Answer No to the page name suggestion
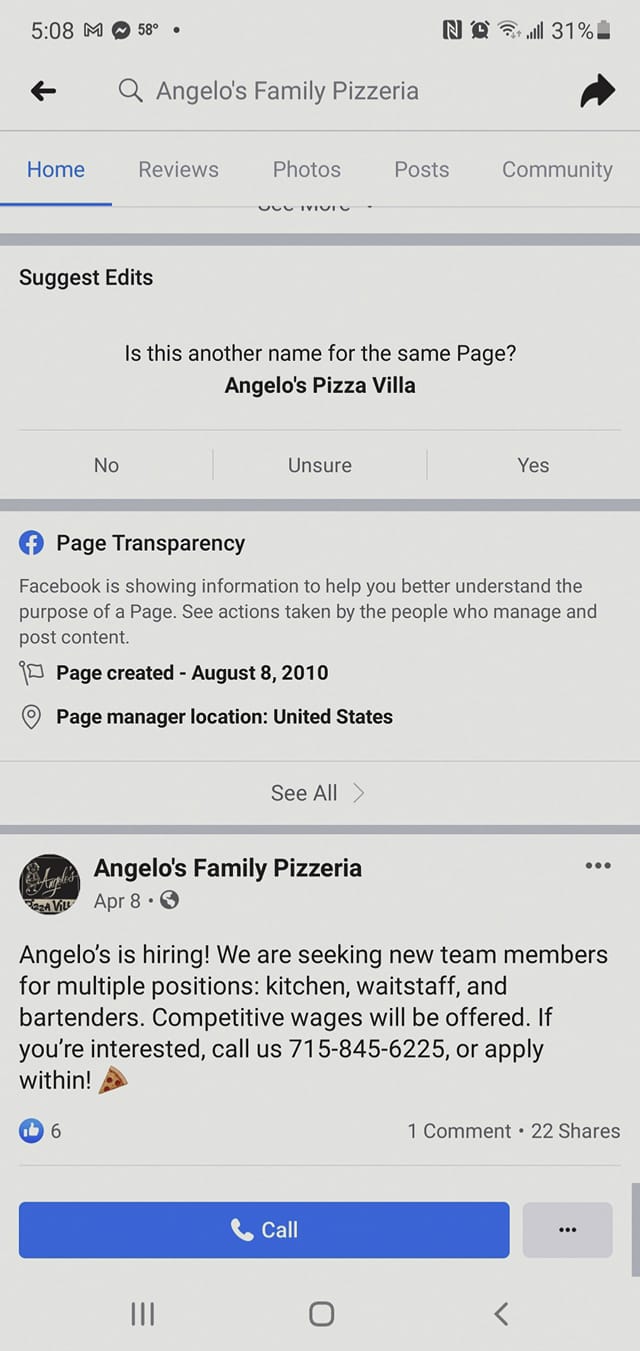The width and height of the screenshot is (640, 1351). pos(106,465)
